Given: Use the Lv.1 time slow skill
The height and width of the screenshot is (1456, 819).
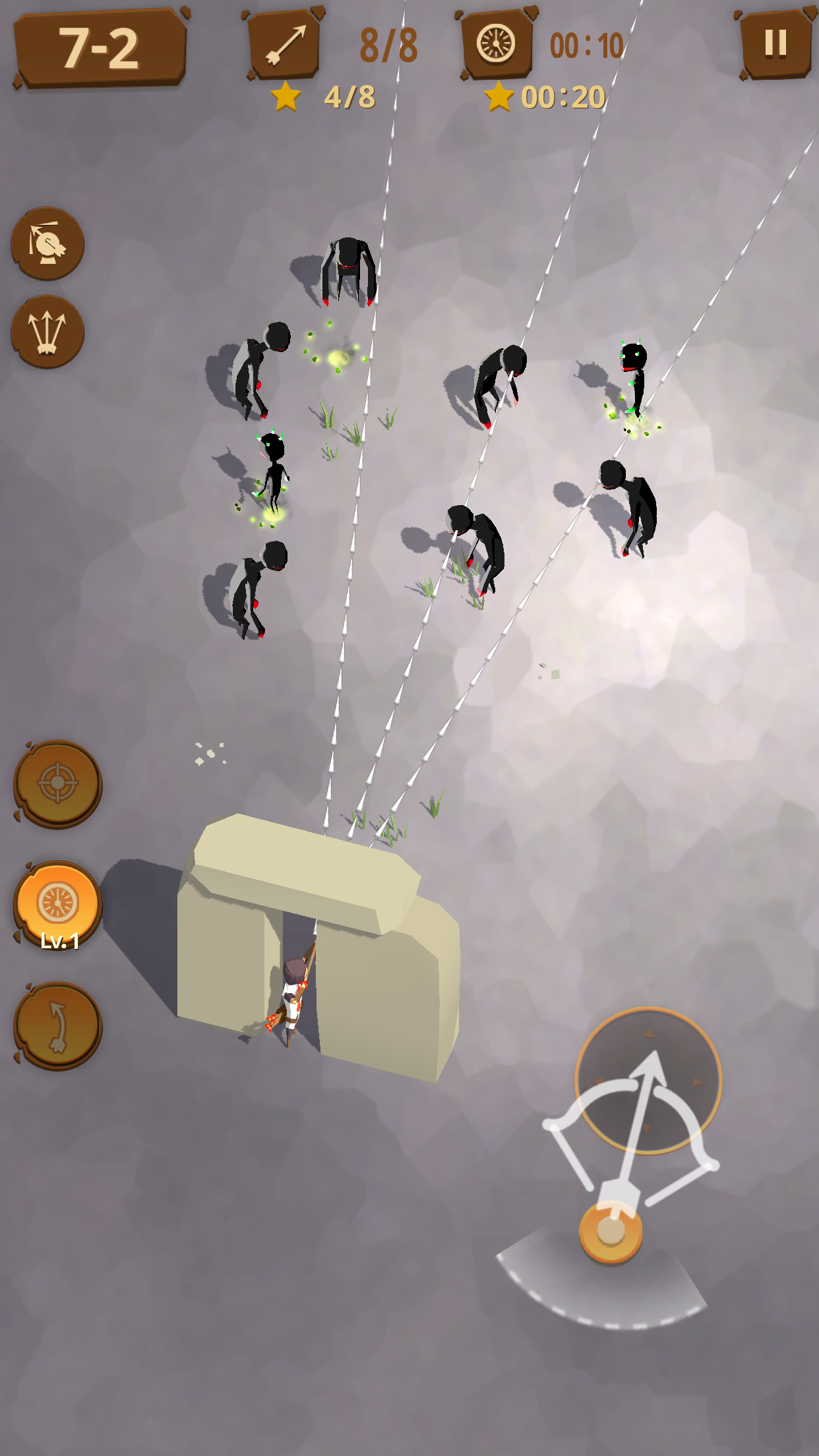Looking at the screenshot, I should click(58, 905).
